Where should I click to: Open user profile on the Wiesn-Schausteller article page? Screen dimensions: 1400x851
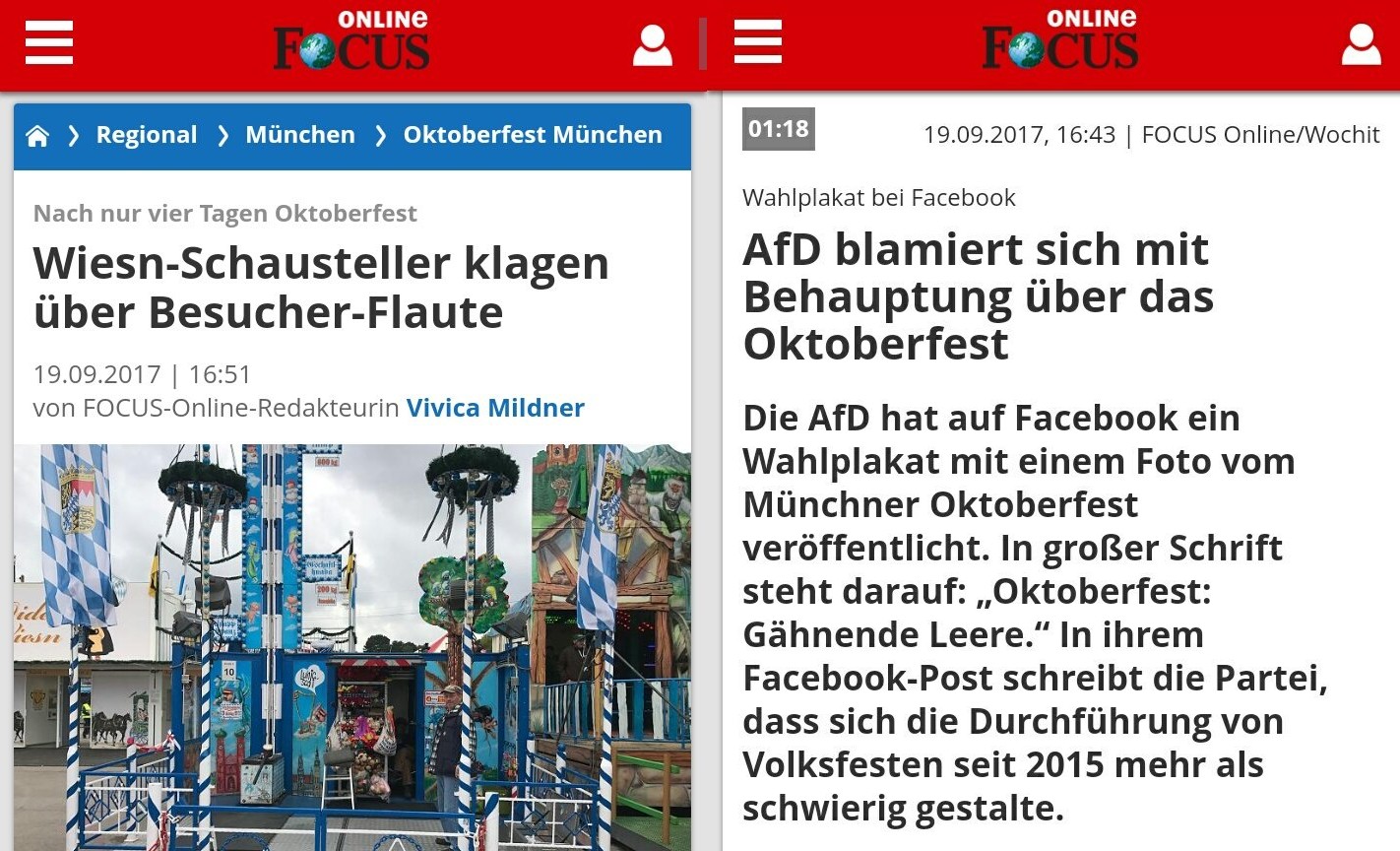tap(652, 45)
